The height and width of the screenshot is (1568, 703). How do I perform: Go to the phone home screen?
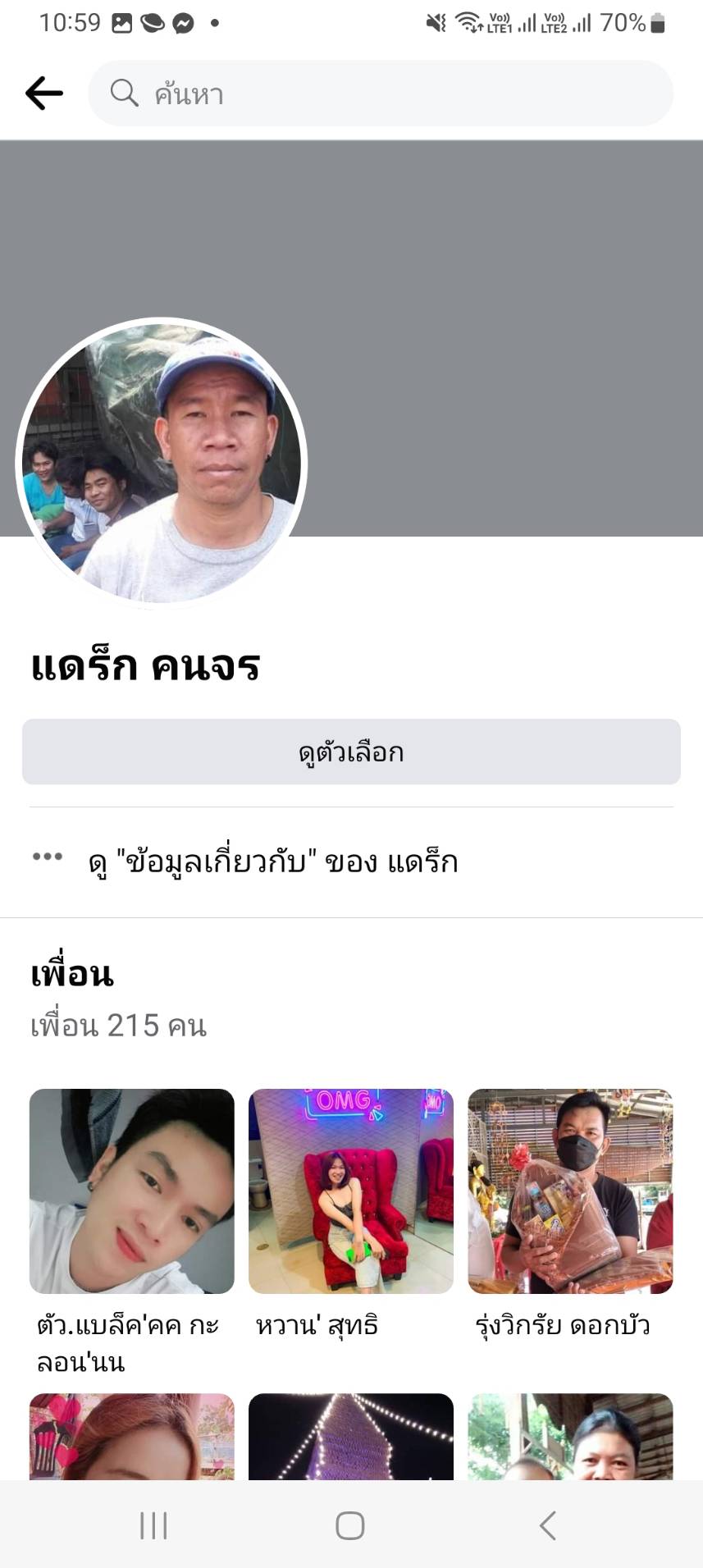350,1525
